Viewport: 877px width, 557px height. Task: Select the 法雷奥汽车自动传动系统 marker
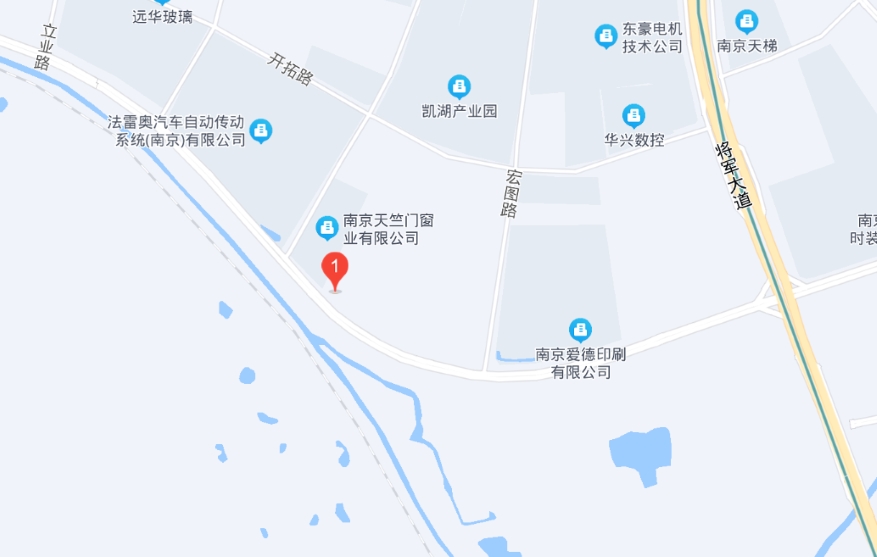pos(261,130)
